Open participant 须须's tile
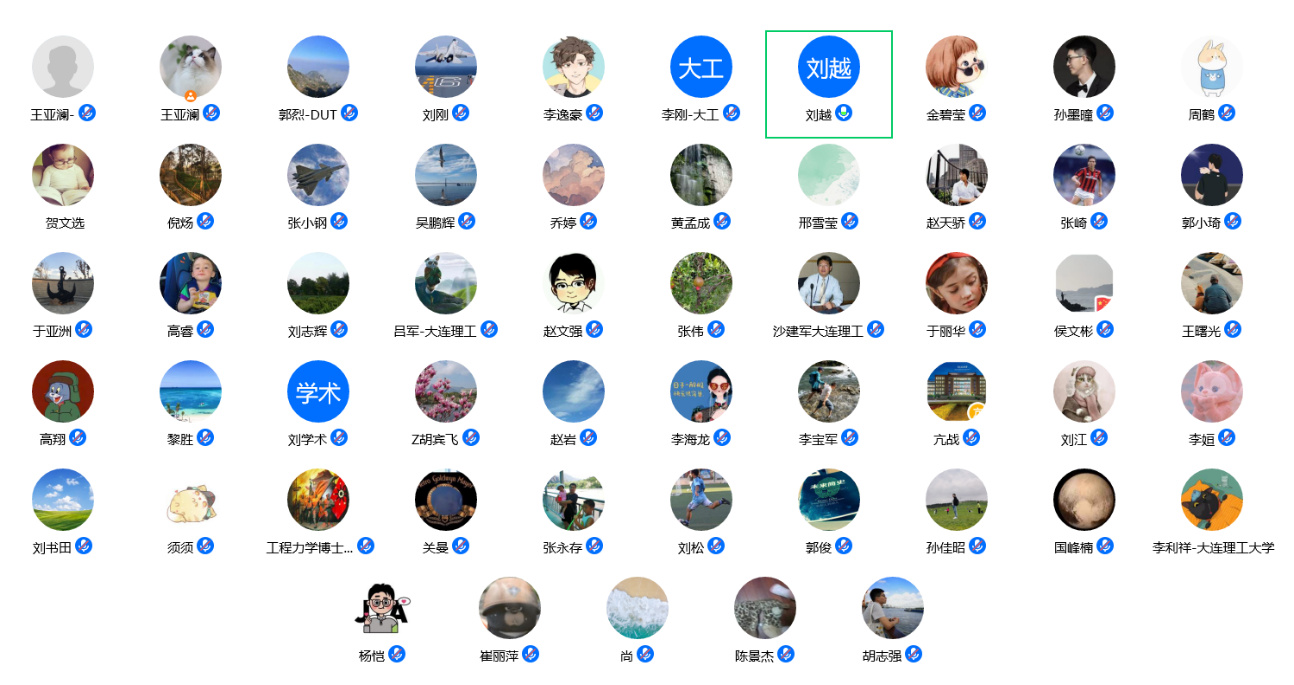 point(191,500)
